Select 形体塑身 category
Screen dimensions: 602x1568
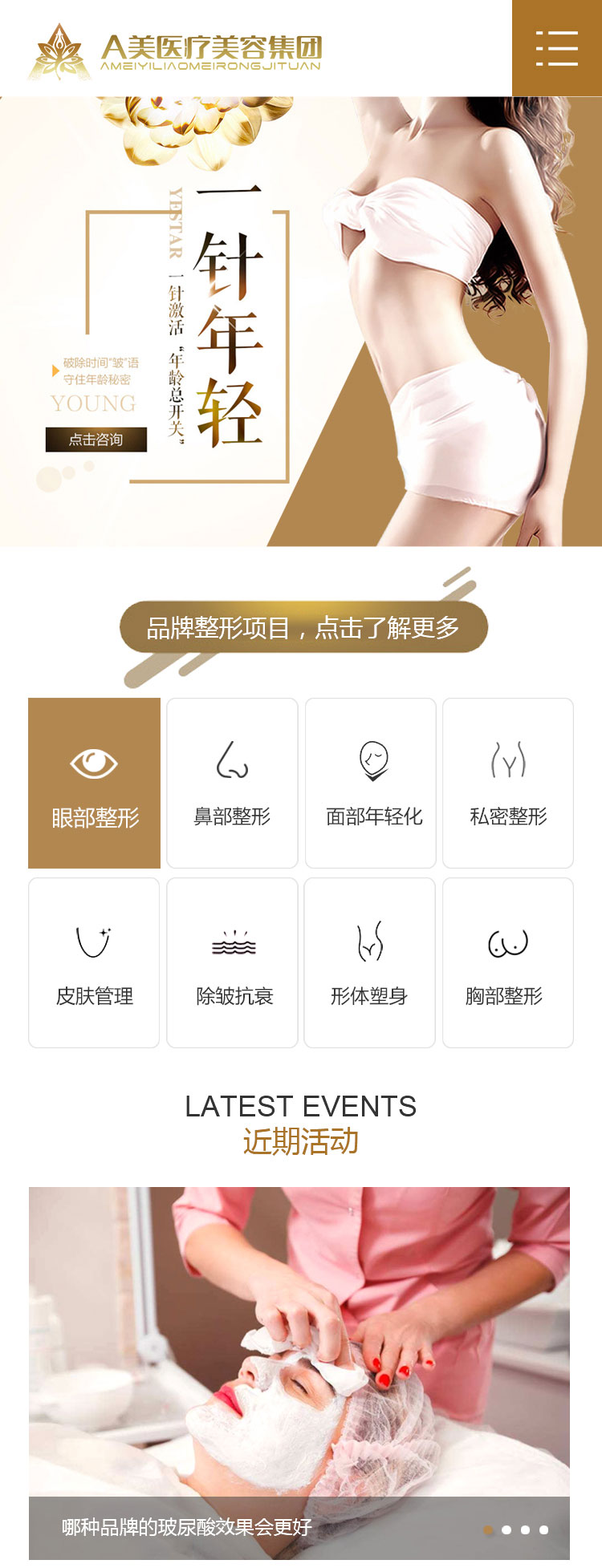370,962
